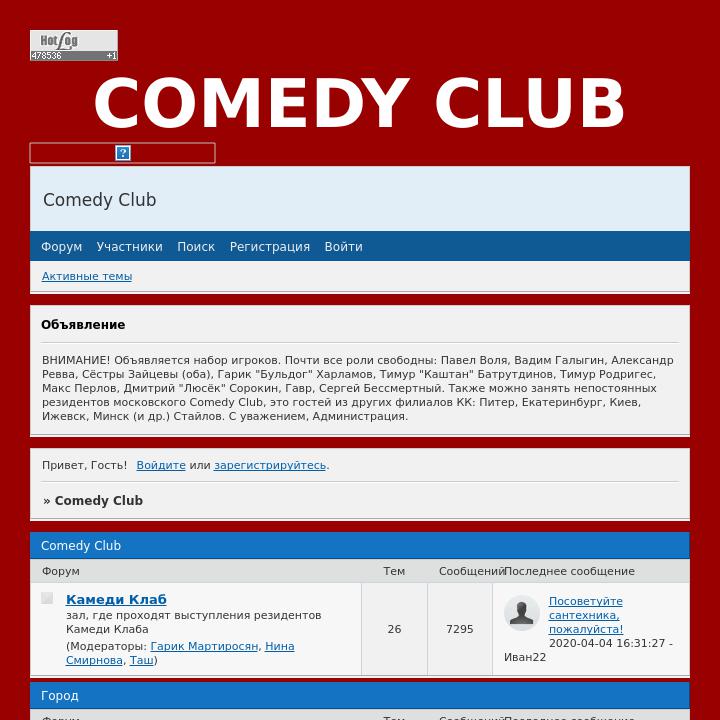Tap the question mark icon

(x=123, y=153)
